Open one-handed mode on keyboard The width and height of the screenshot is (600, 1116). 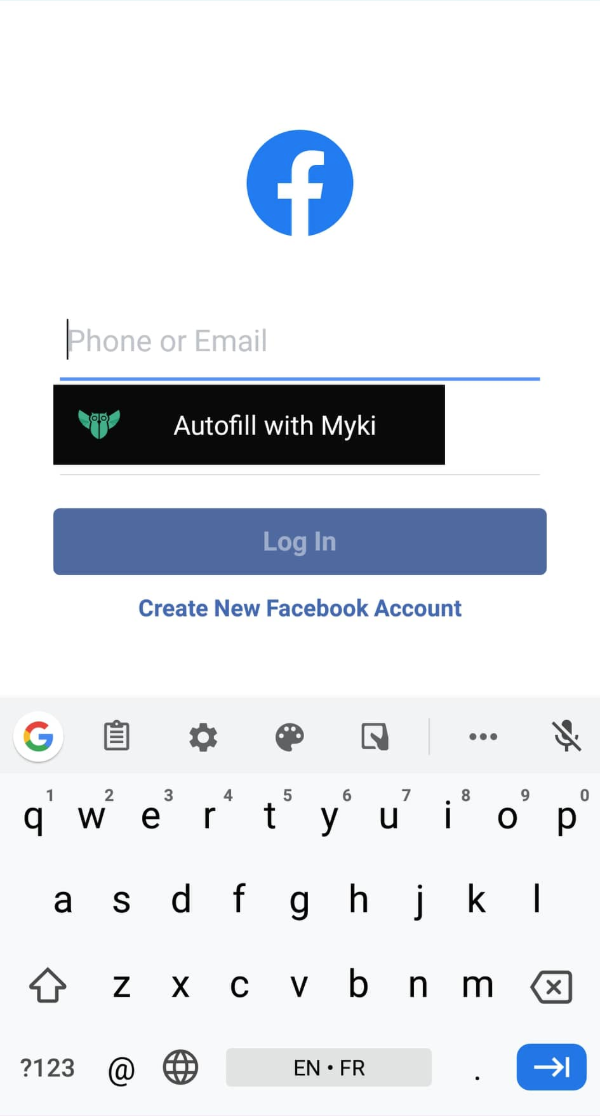pyautogui.click(x=375, y=737)
